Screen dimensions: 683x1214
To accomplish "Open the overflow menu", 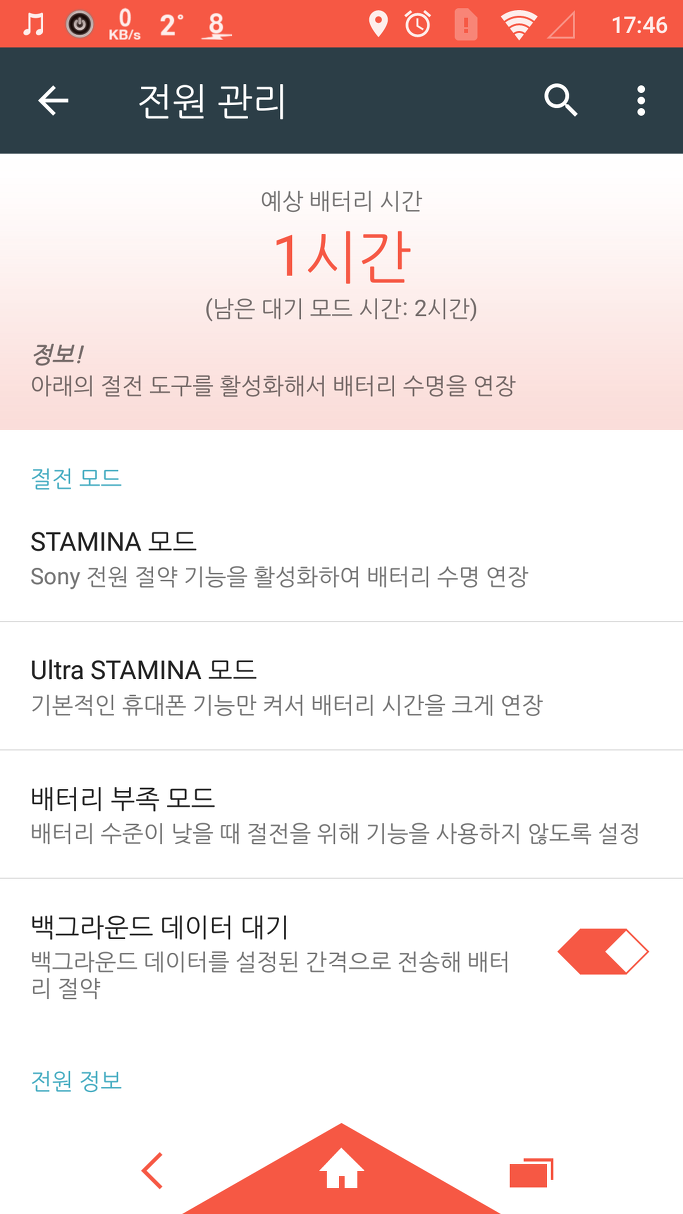I will tap(641, 100).
